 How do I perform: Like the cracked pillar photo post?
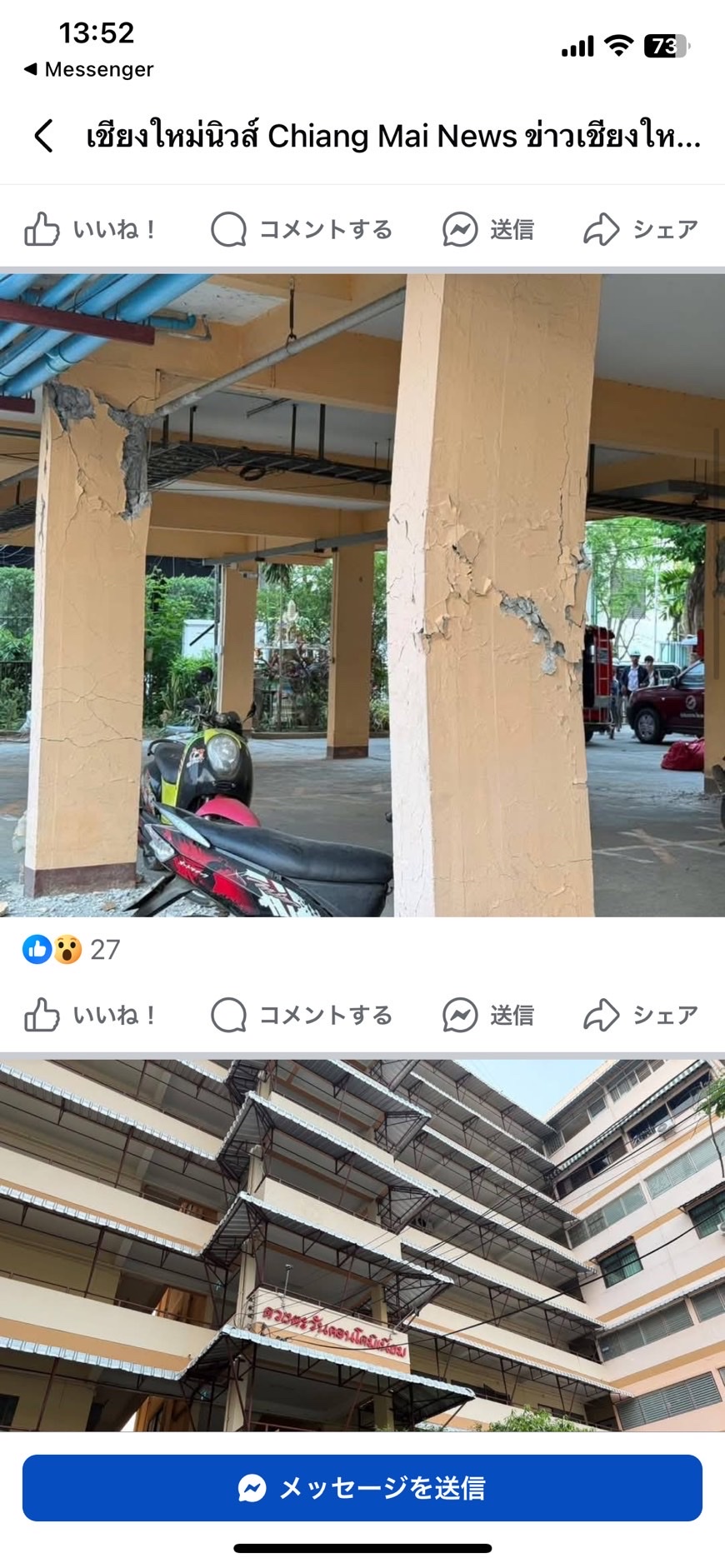(90, 1015)
